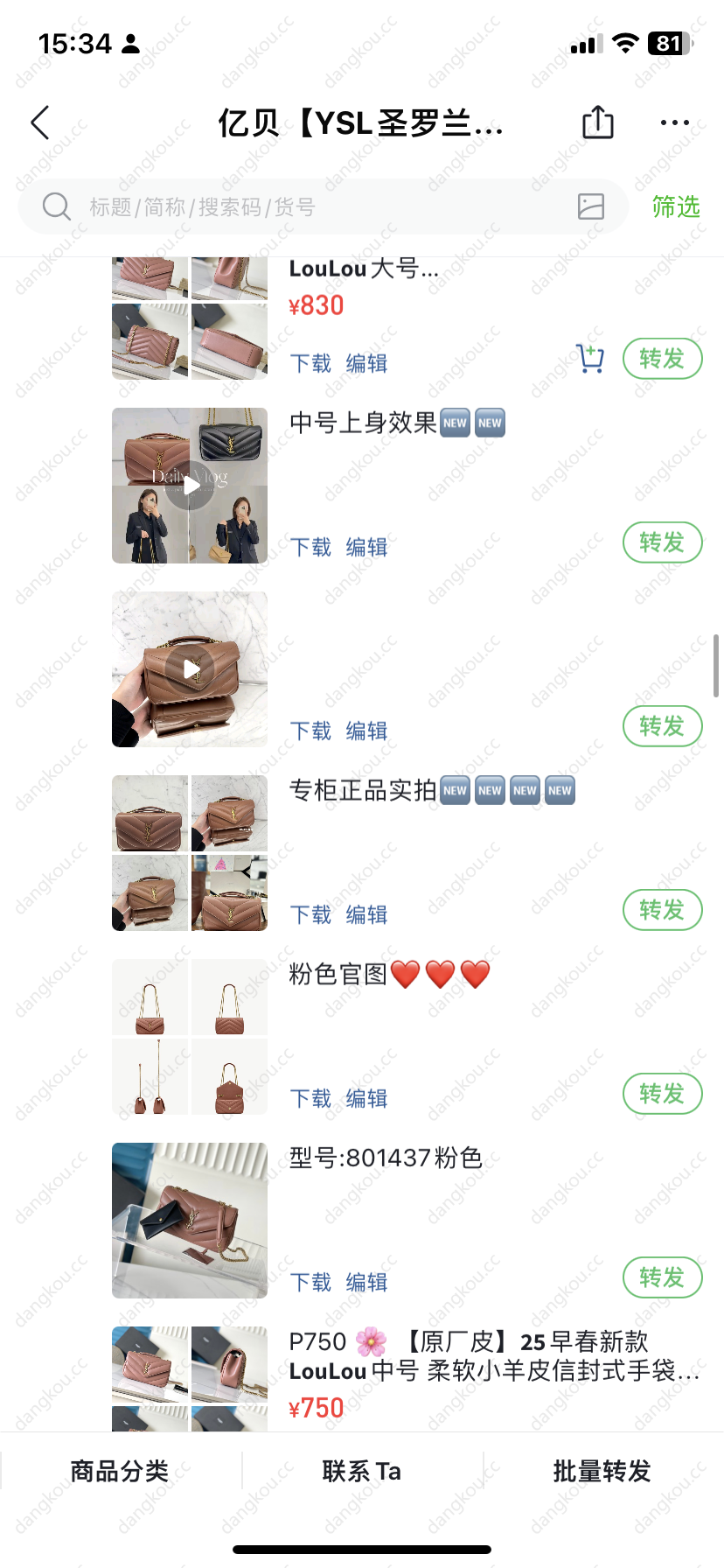Contact the seller via 联系Ta
Screen dimensions: 724x1568
click(361, 1471)
